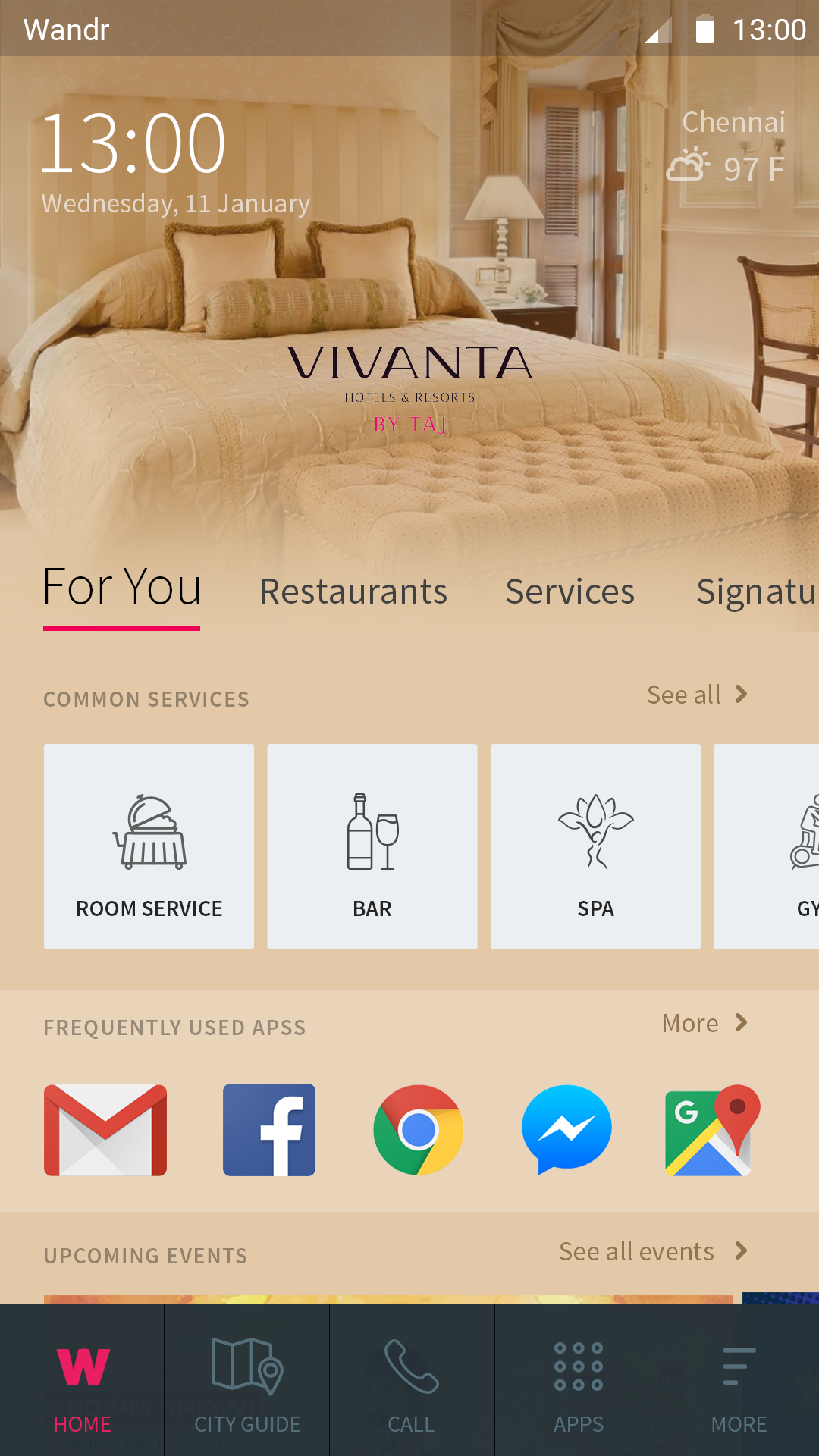Image resolution: width=819 pixels, height=1456 pixels.
Task: Launch Google Maps
Action: (711, 1130)
